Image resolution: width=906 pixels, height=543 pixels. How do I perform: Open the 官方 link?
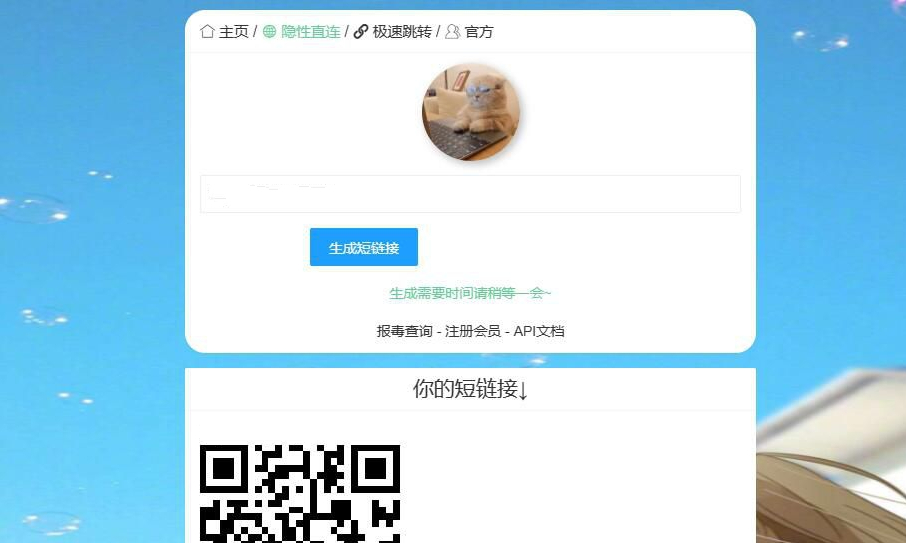click(x=478, y=32)
